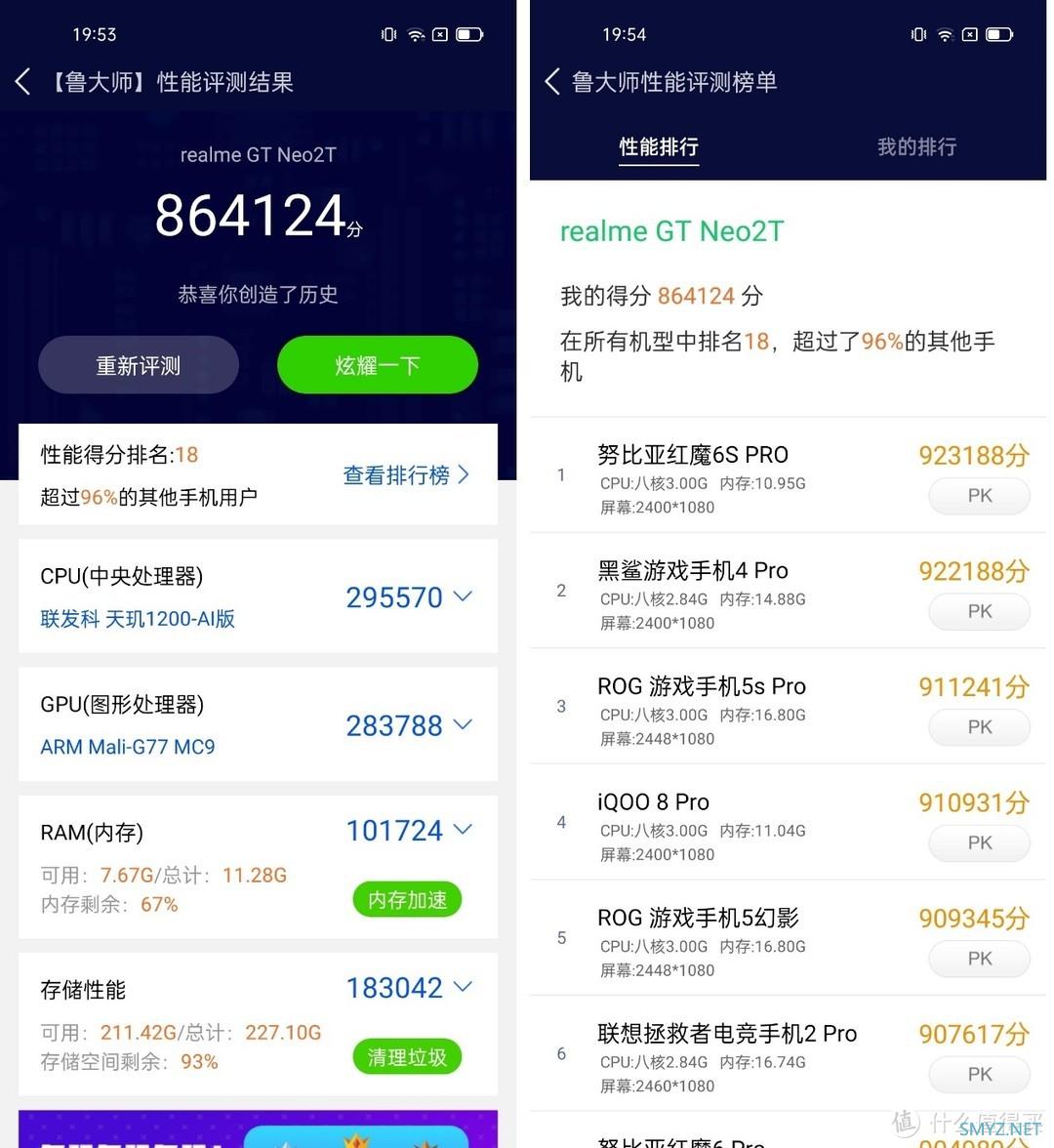Tap the 清理垃圾 button

pyautogui.click(x=407, y=1057)
